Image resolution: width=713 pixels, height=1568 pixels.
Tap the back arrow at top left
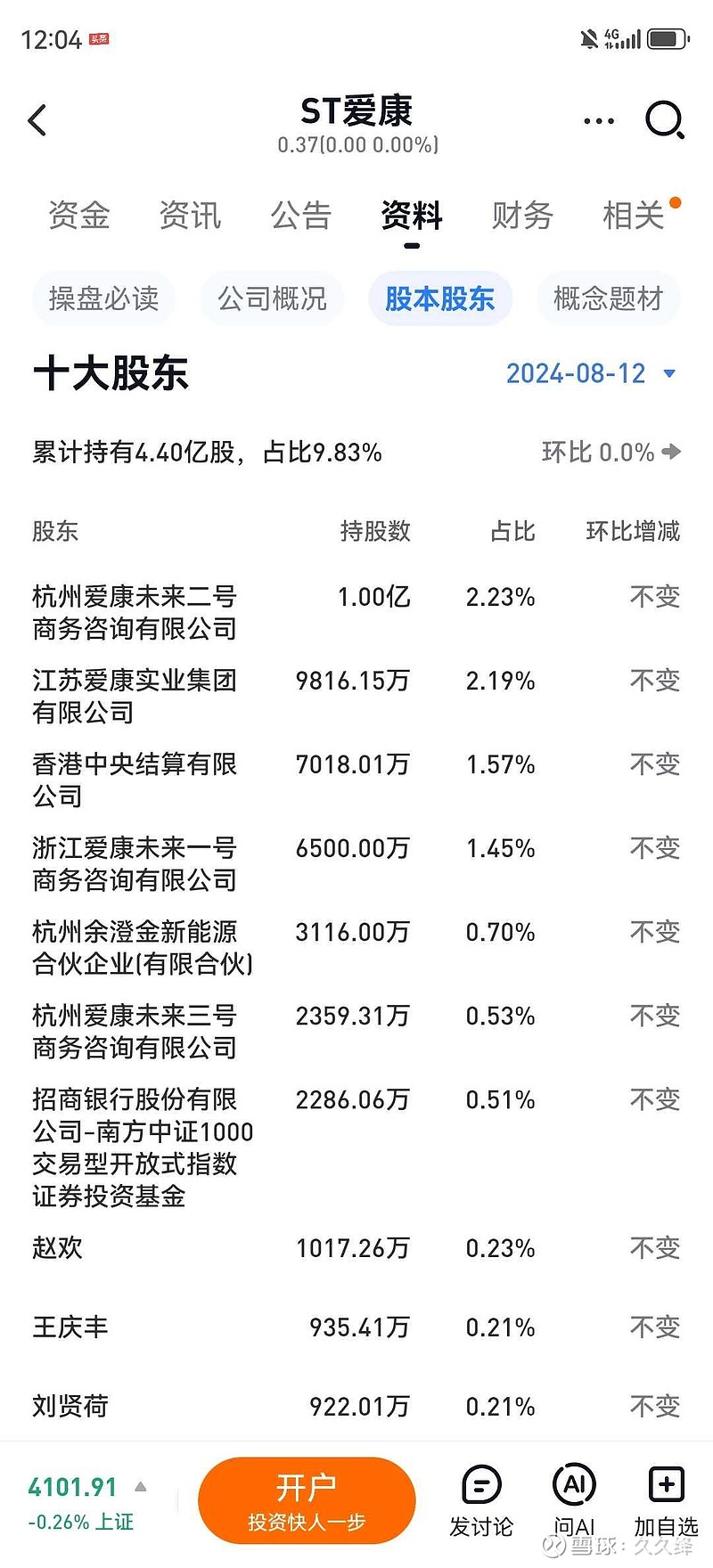(x=37, y=120)
